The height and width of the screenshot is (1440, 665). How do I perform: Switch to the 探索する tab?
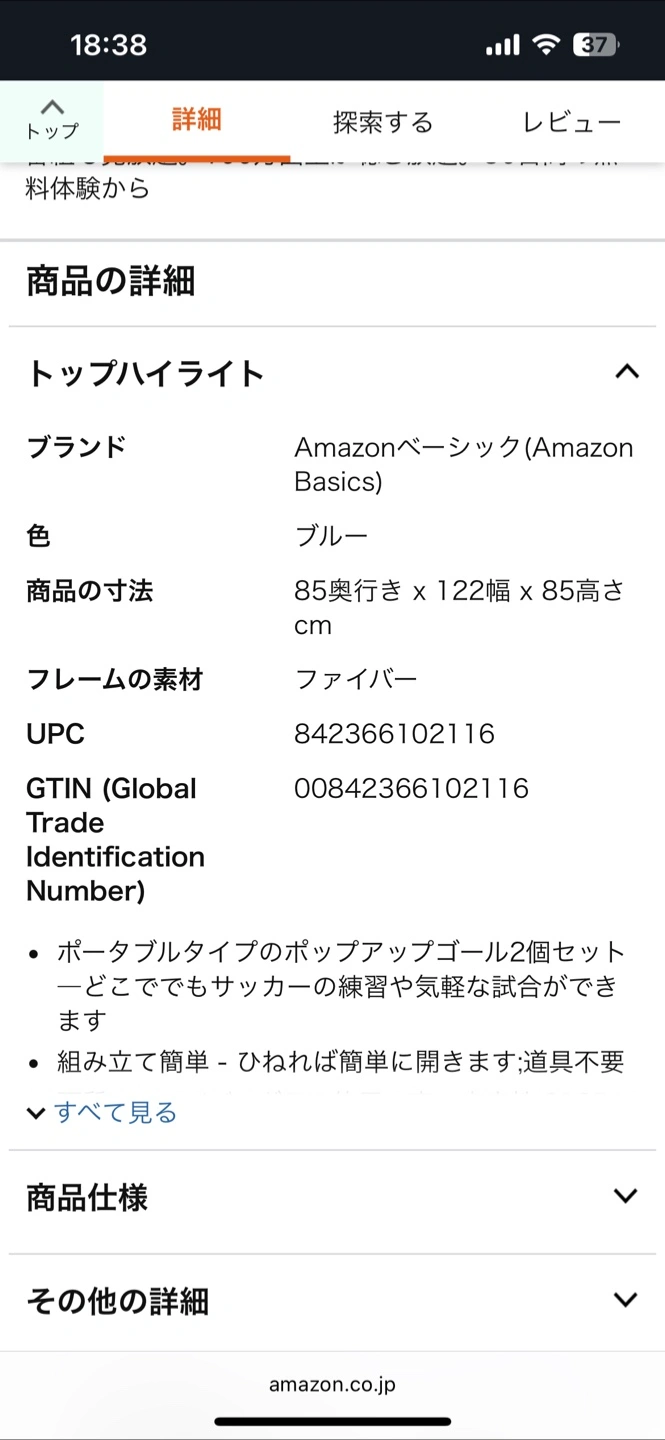[383, 122]
